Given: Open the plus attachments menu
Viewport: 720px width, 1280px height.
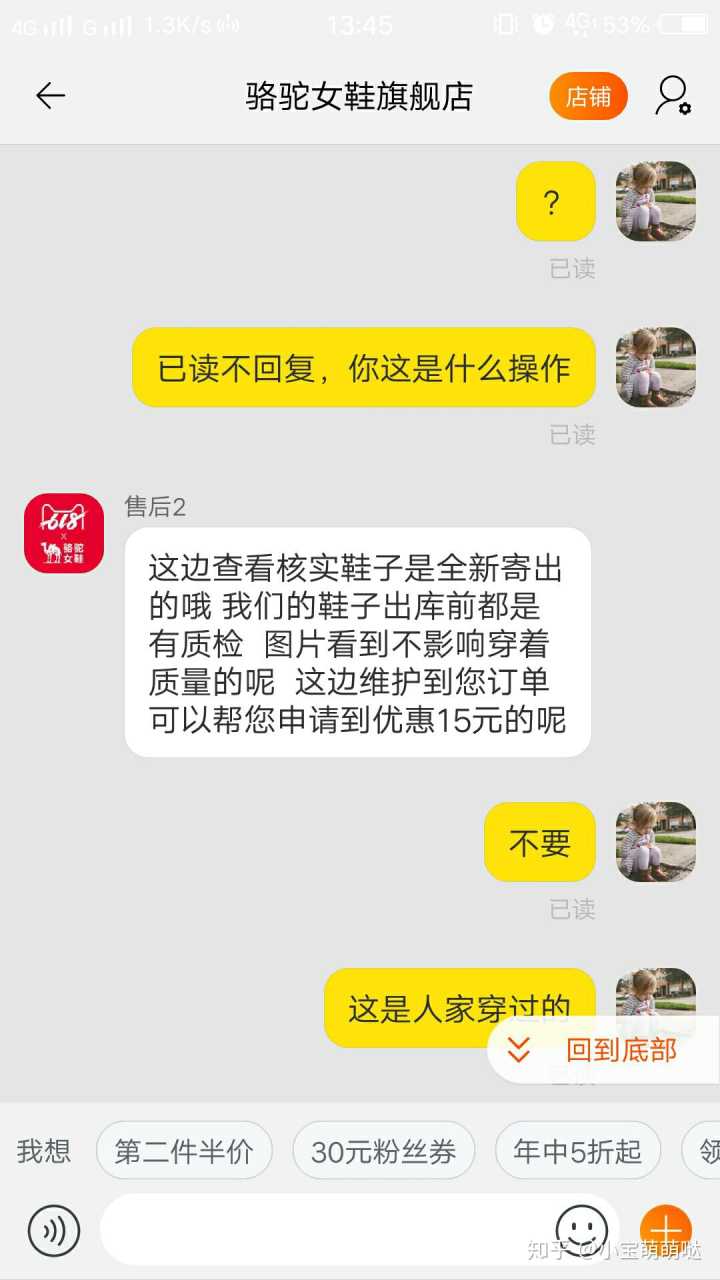Looking at the screenshot, I should (x=665, y=1230).
